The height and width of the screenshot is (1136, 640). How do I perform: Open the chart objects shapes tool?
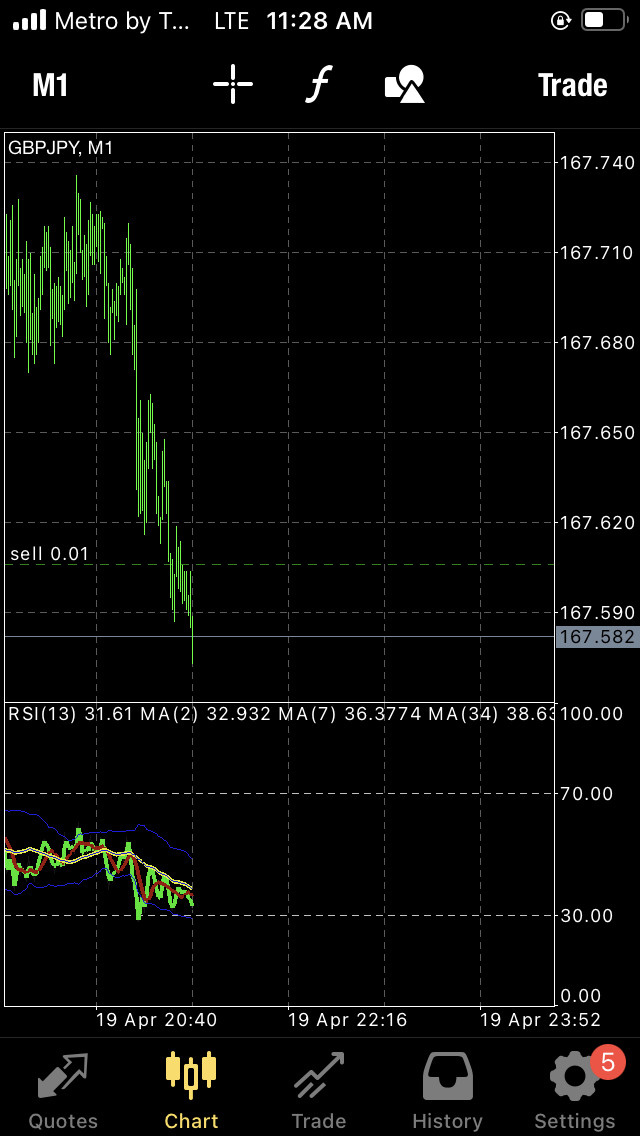[404, 85]
